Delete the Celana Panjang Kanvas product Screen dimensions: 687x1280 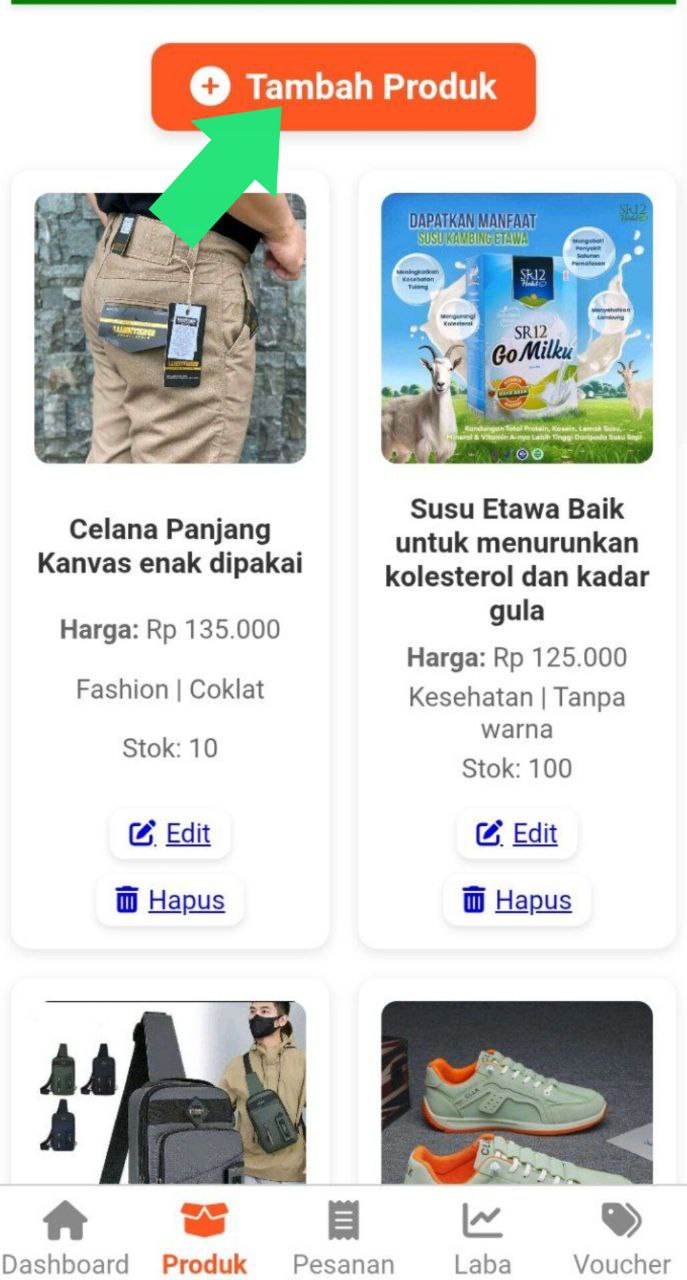(x=170, y=900)
